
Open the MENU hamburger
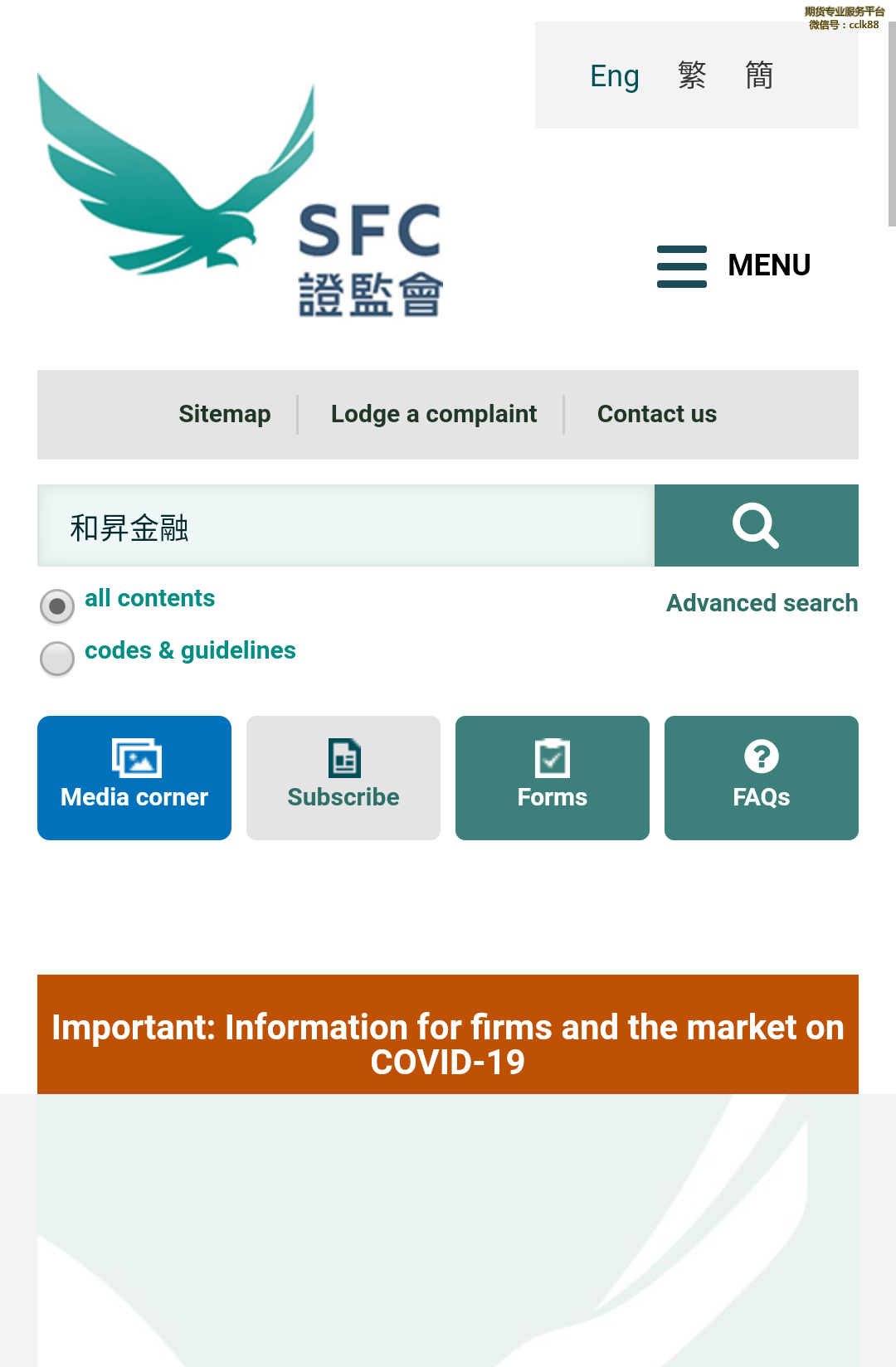tap(733, 265)
